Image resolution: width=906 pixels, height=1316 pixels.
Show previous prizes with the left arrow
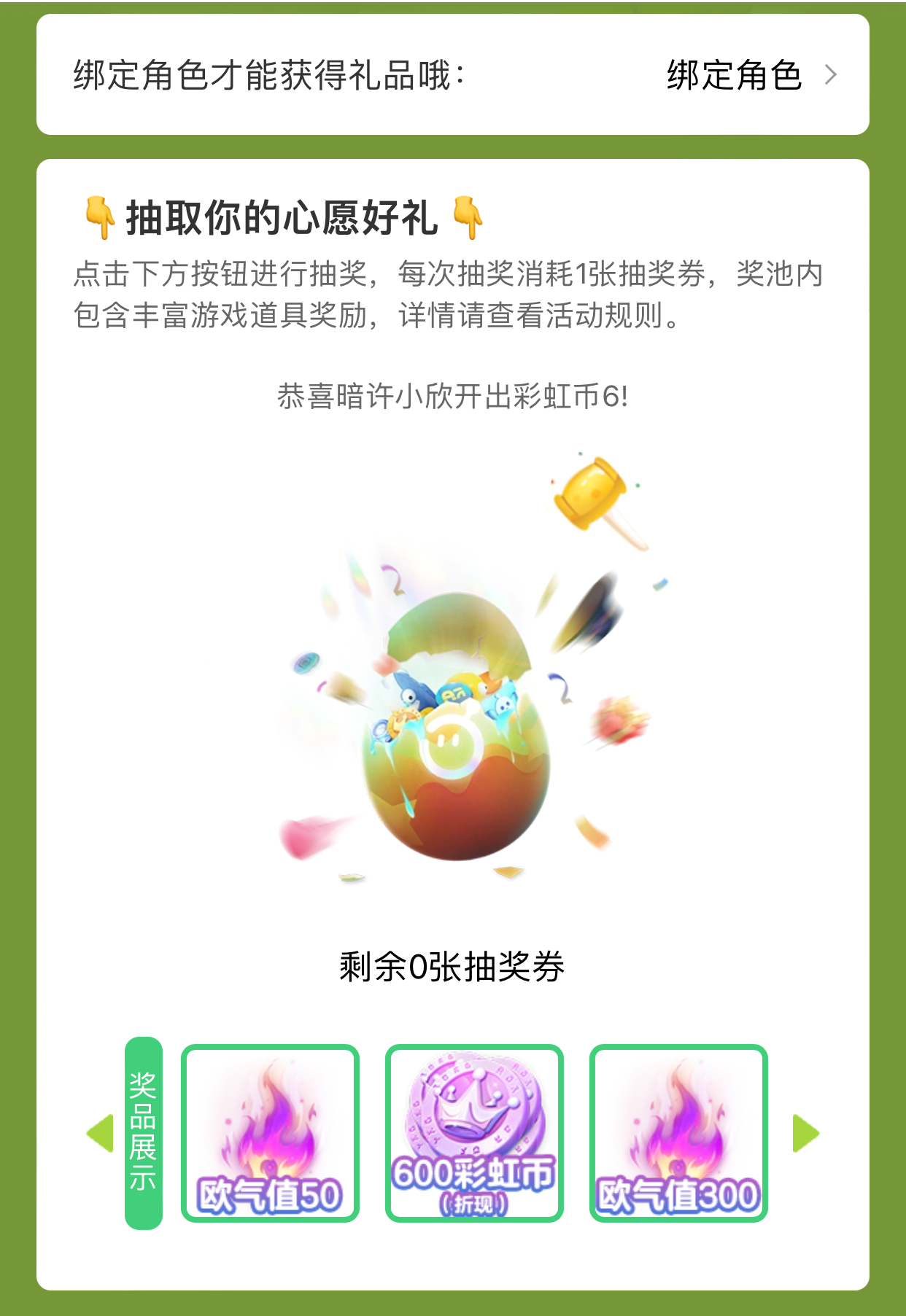click(x=100, y=1133)
